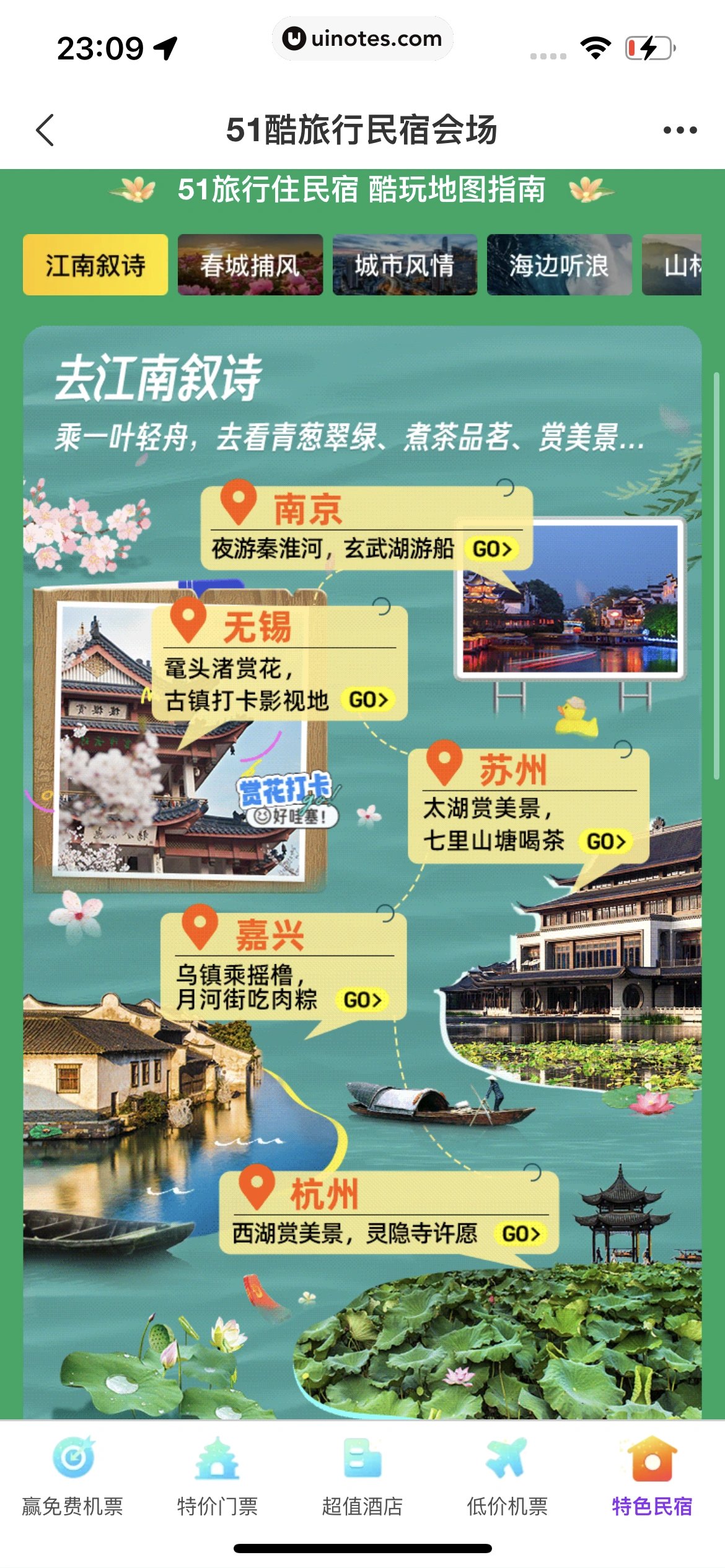Switch to the 春城捕风 tab
725x1568 pixels.
[x=250, y=265]
